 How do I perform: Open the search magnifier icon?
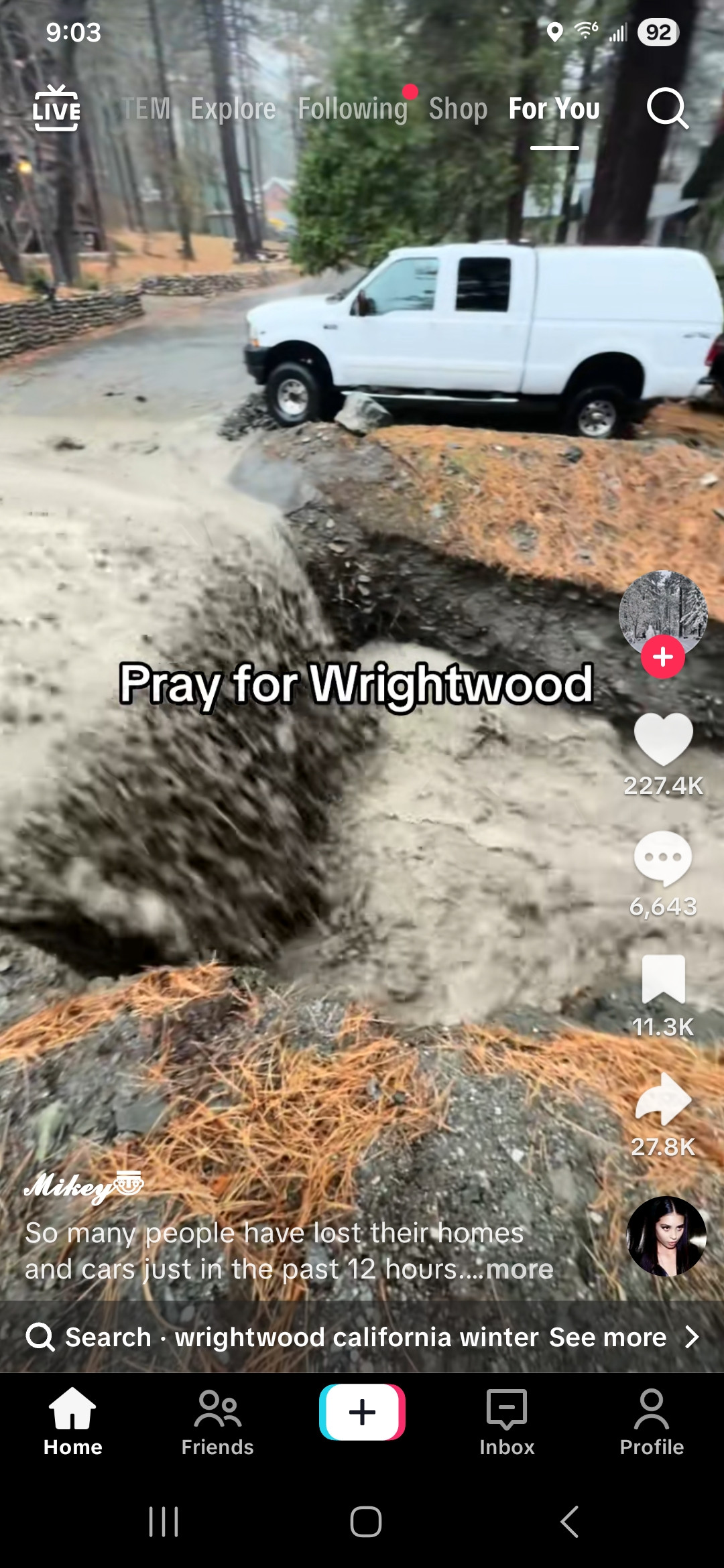[x=667, y=108]
